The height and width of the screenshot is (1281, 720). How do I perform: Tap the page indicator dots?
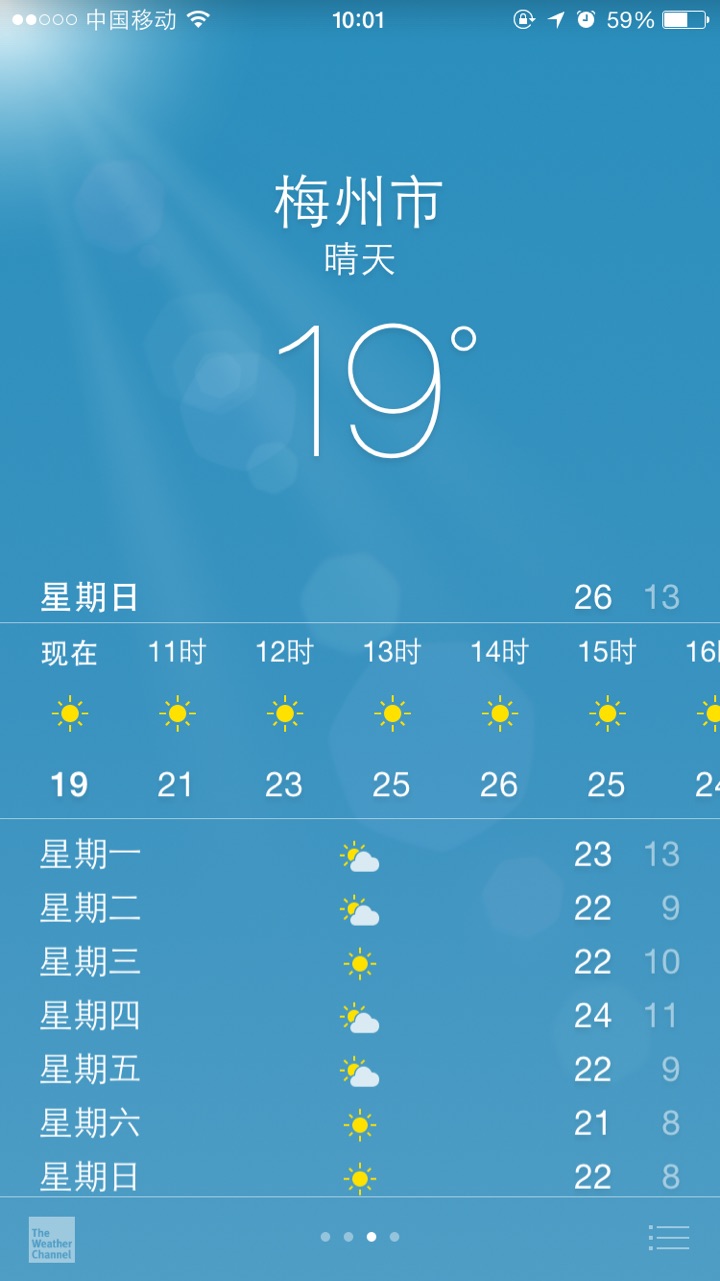pyautogui.click(x=360, y=1237)
